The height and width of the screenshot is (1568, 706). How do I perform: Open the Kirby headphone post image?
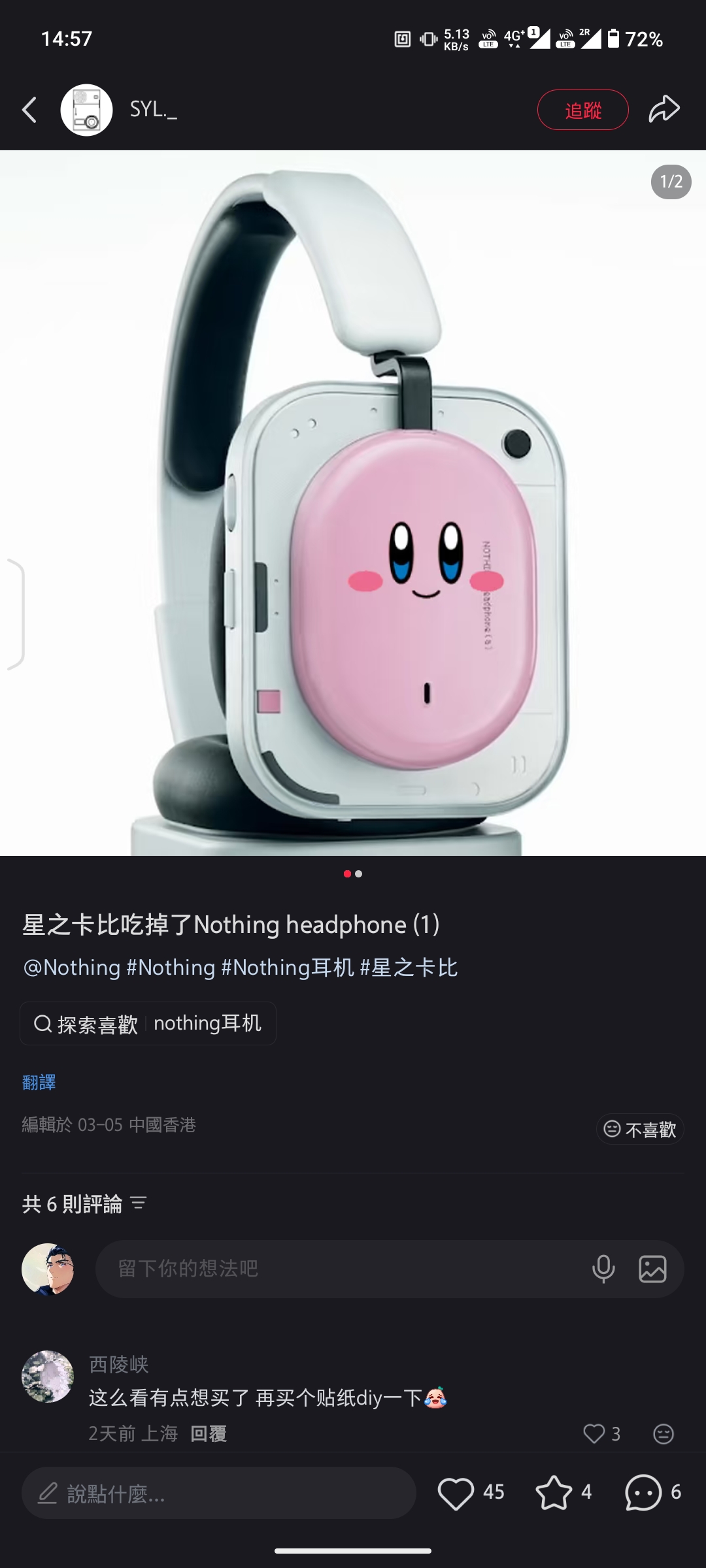[353, 503]
